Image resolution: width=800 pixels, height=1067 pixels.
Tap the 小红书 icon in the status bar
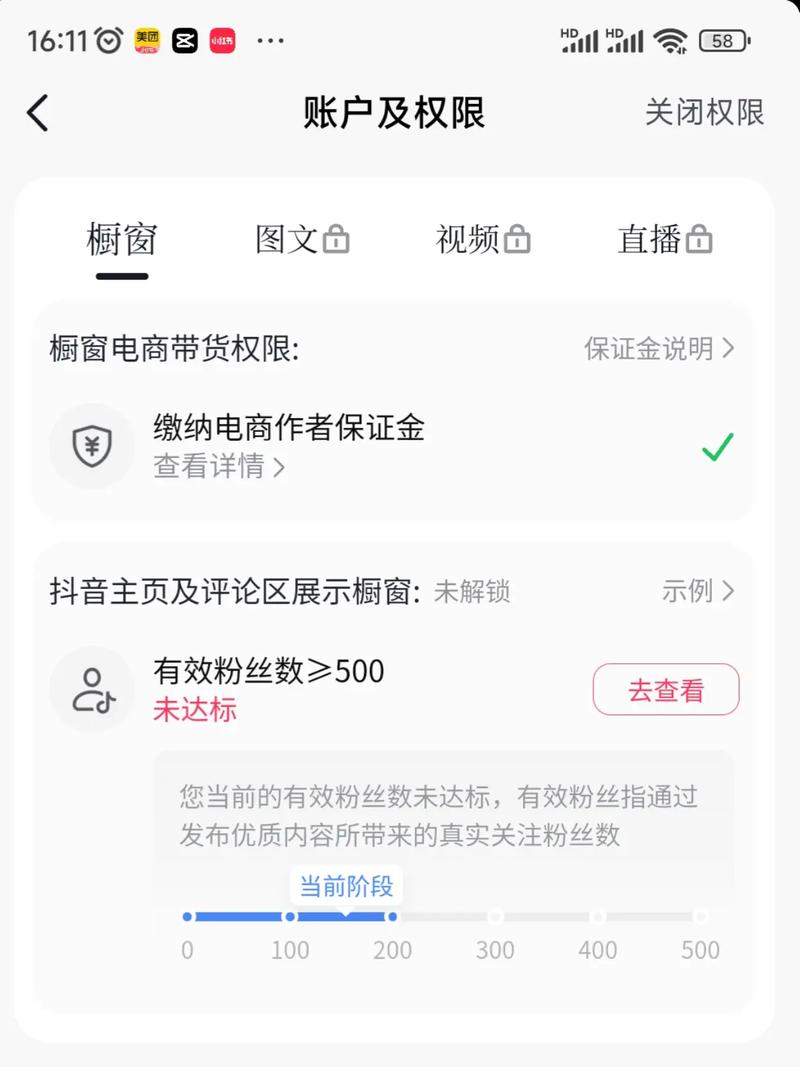tap(222, 40)
